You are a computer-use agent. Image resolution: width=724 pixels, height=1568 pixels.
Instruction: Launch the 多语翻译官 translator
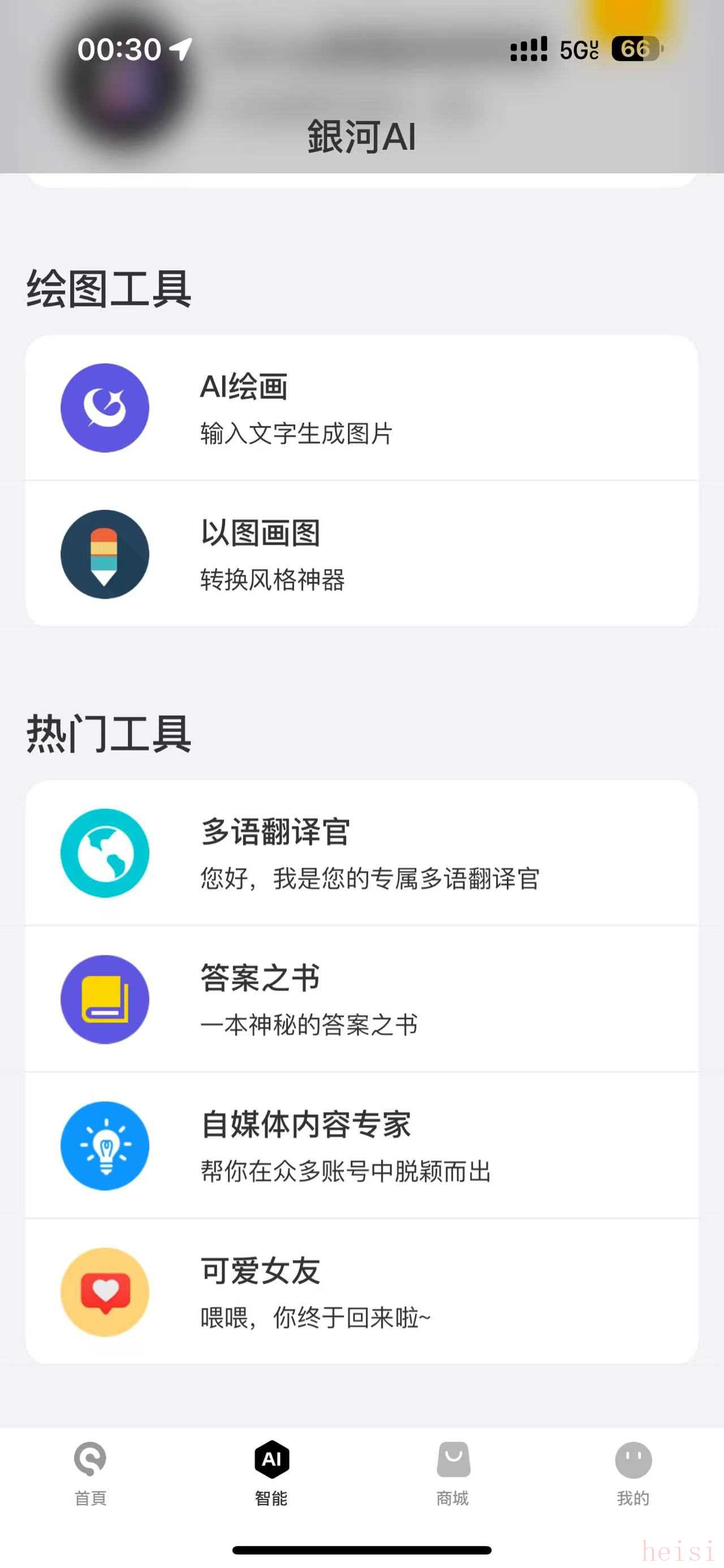point(361,853)
